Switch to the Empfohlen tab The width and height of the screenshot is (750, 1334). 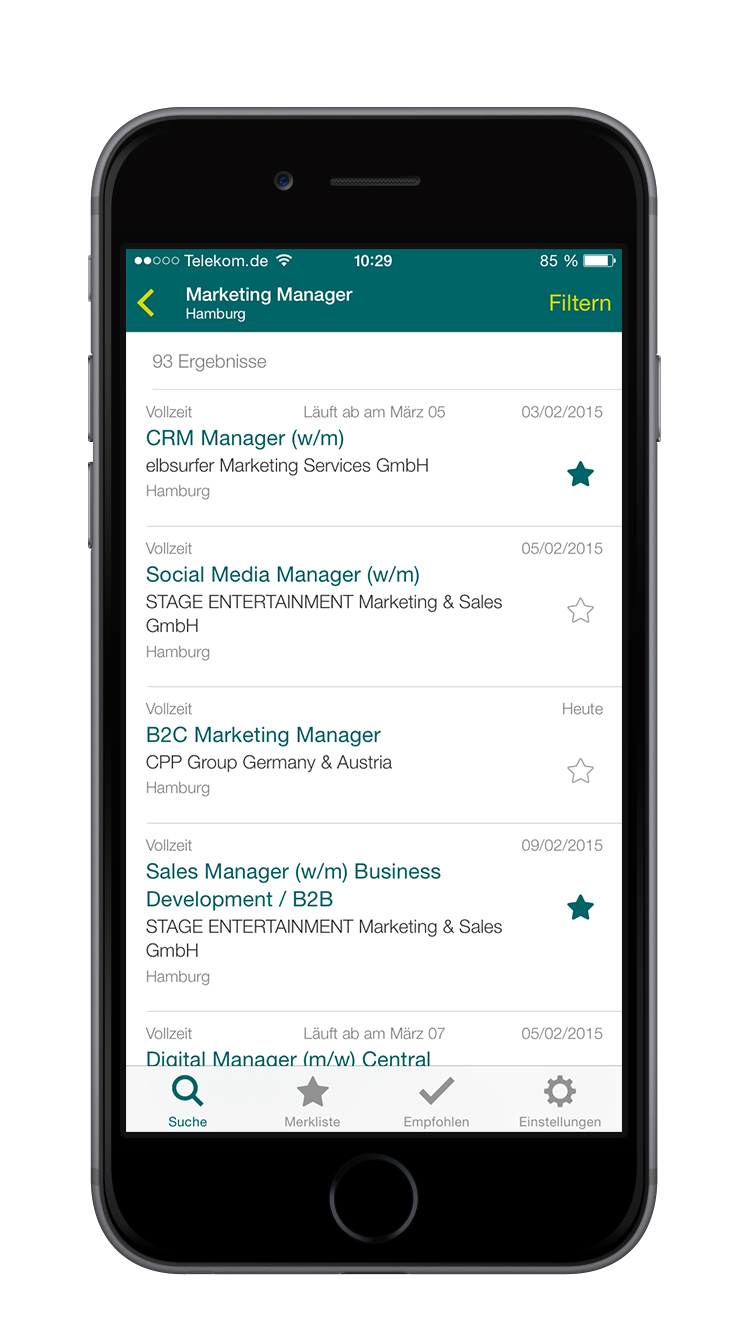point(436,1100)
